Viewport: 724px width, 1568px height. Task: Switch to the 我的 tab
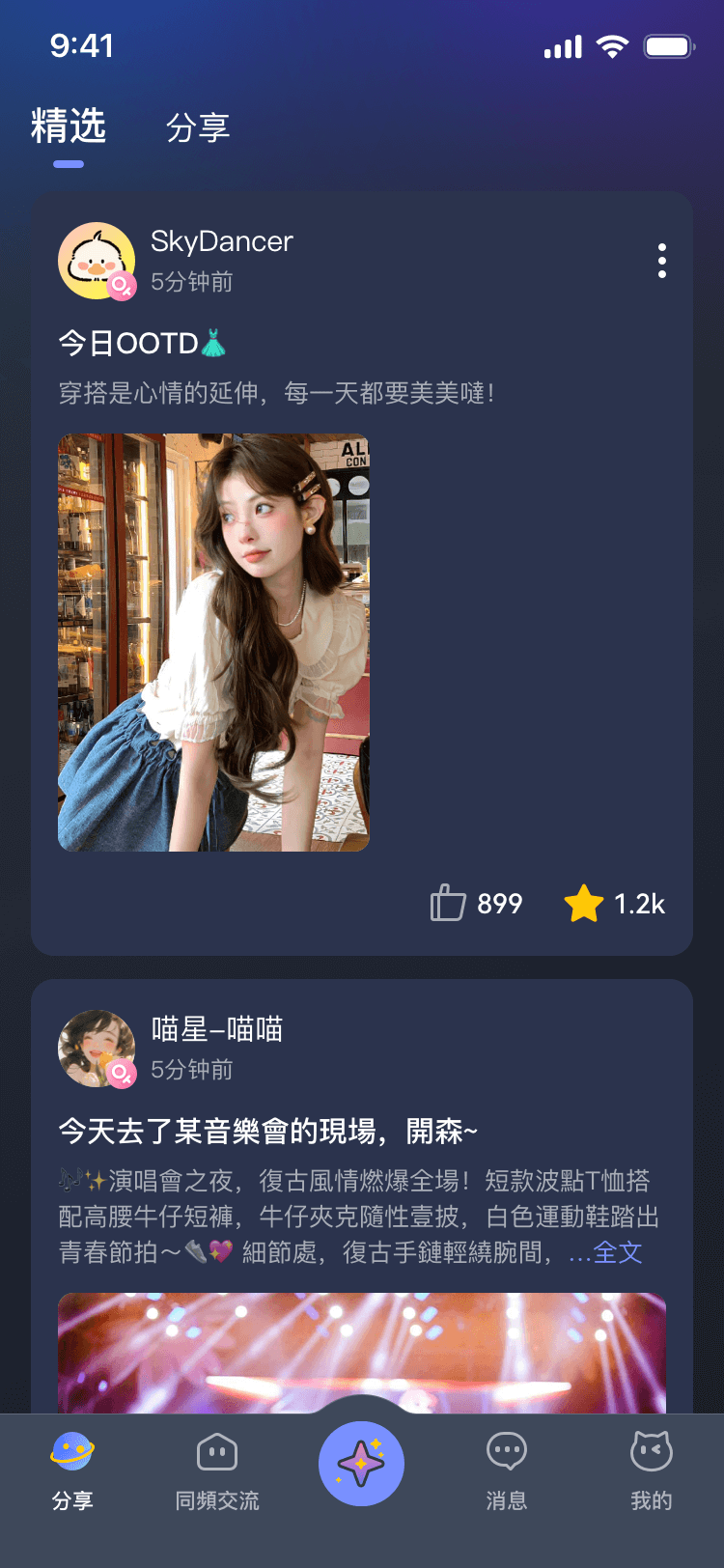(x=651, y=1470)
